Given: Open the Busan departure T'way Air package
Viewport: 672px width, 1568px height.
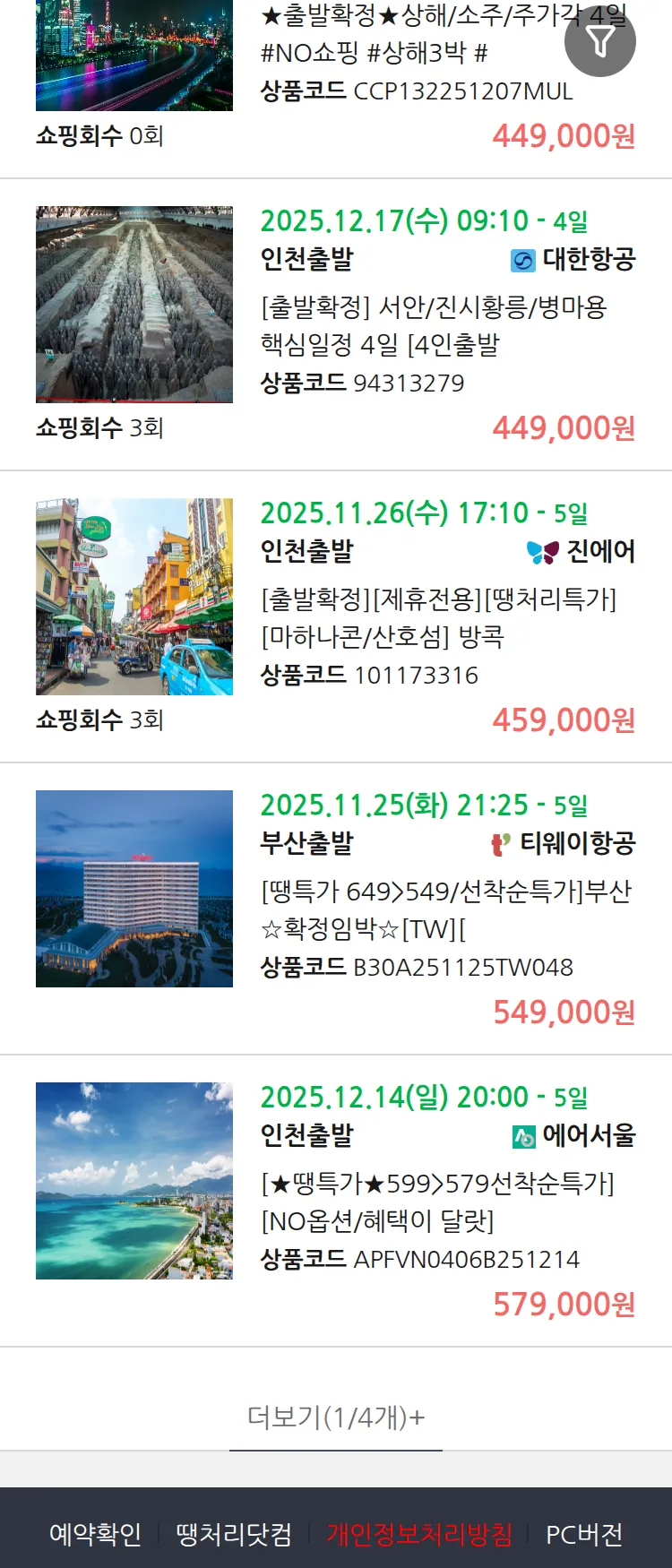Looking at the screenshot, I should pyautogui.click(x=445, y=910).
